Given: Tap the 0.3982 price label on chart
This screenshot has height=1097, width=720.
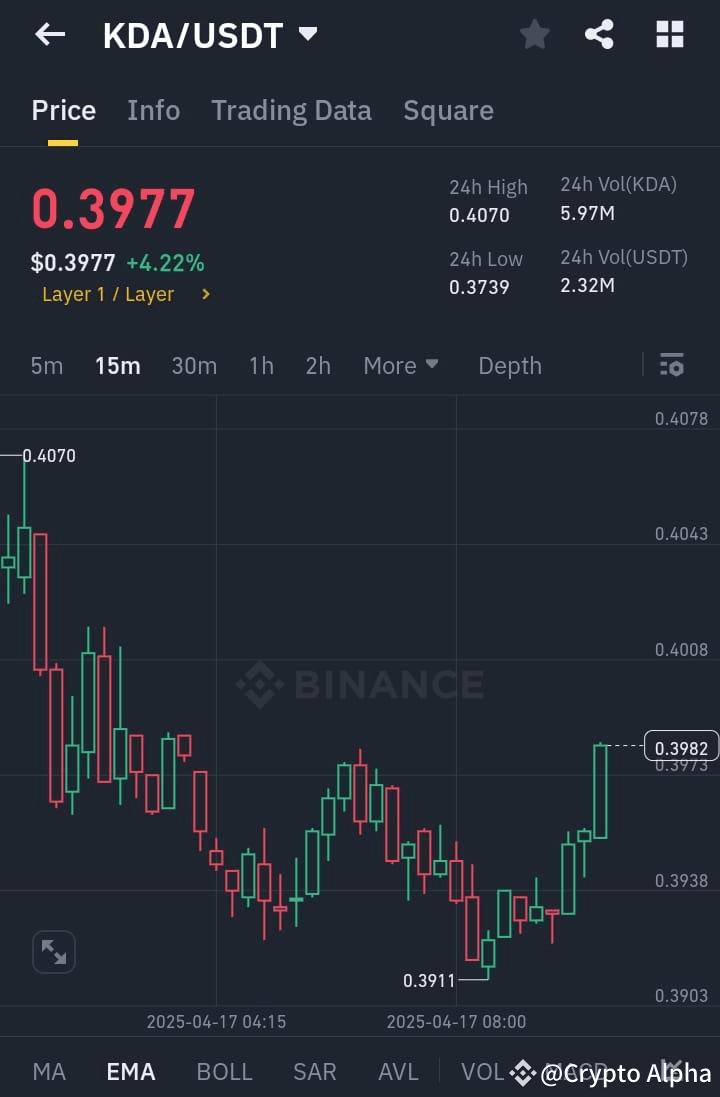Looking at the screenshot, I should (x=679, y=746).
